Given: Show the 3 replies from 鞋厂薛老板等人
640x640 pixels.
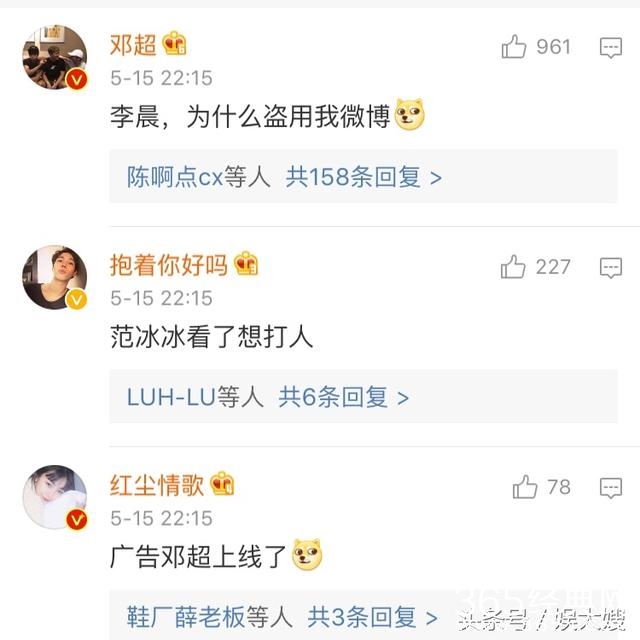Looking at the screenshot, I should pyautogui.click(x=372, y=616).
